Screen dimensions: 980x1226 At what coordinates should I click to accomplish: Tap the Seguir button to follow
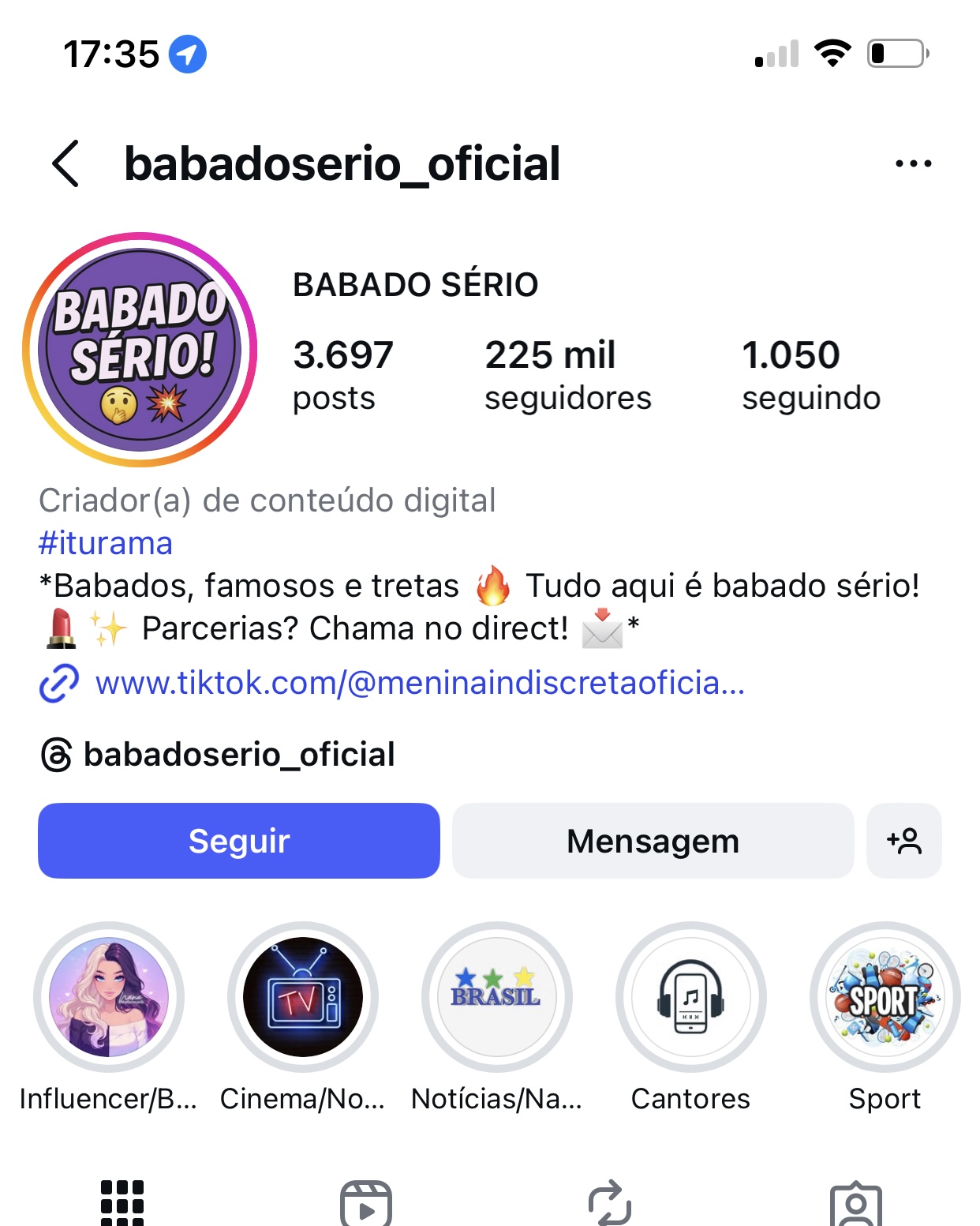coord(238,840)
